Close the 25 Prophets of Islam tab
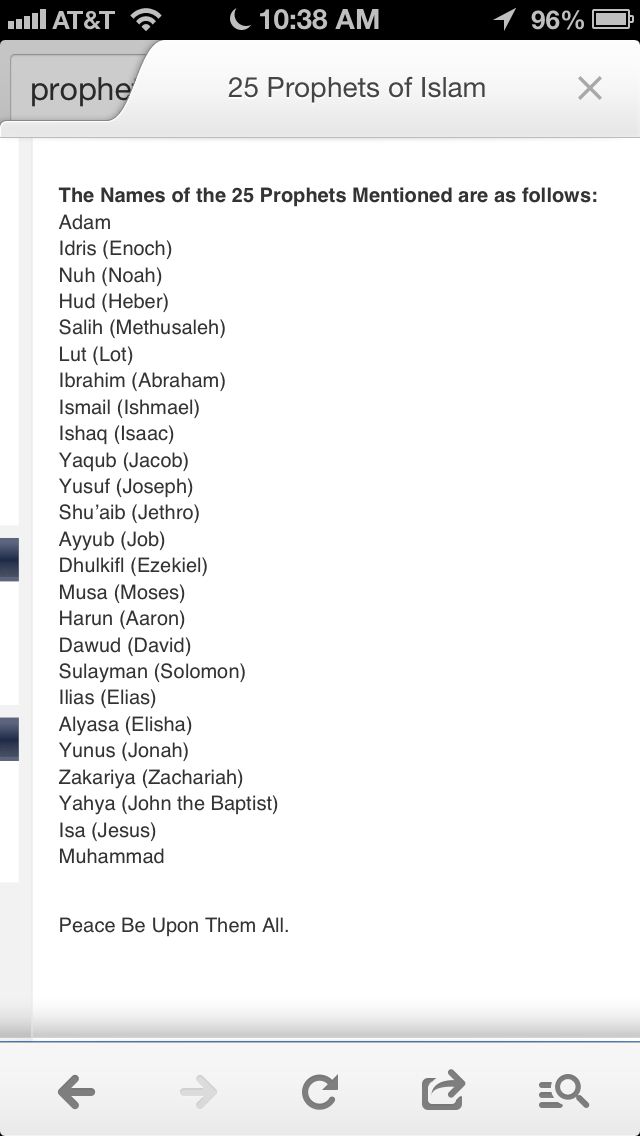 pos(589,88)
